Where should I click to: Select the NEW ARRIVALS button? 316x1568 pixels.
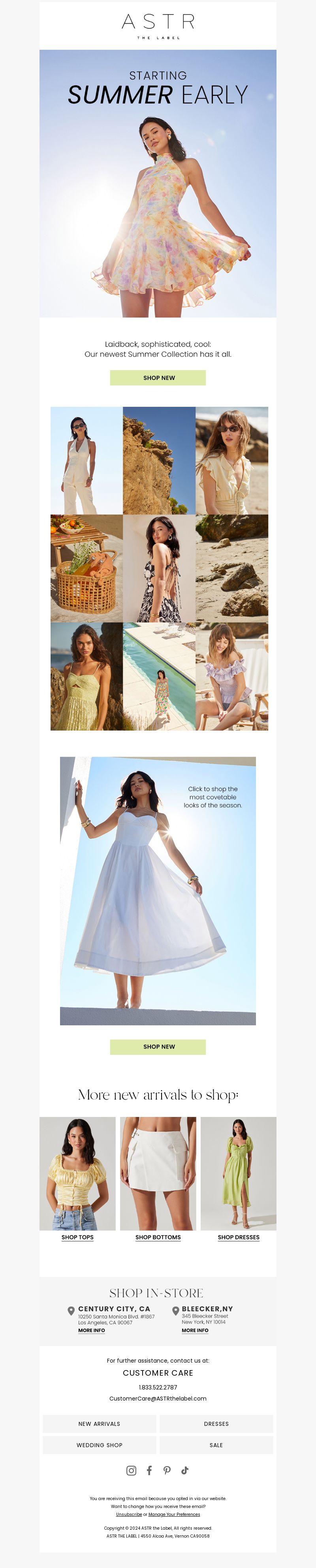99,1424
